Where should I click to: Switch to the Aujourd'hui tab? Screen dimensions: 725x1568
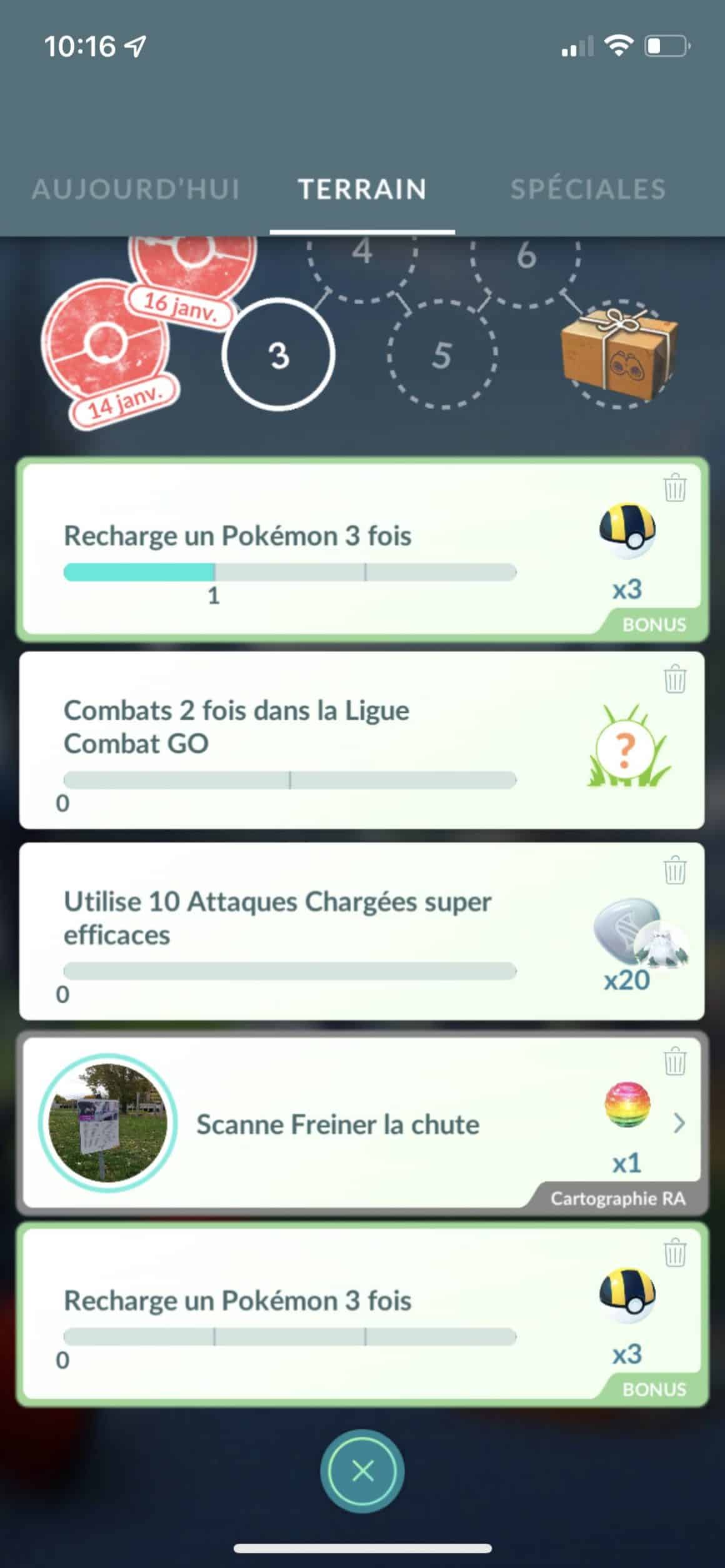coord(136,189)
